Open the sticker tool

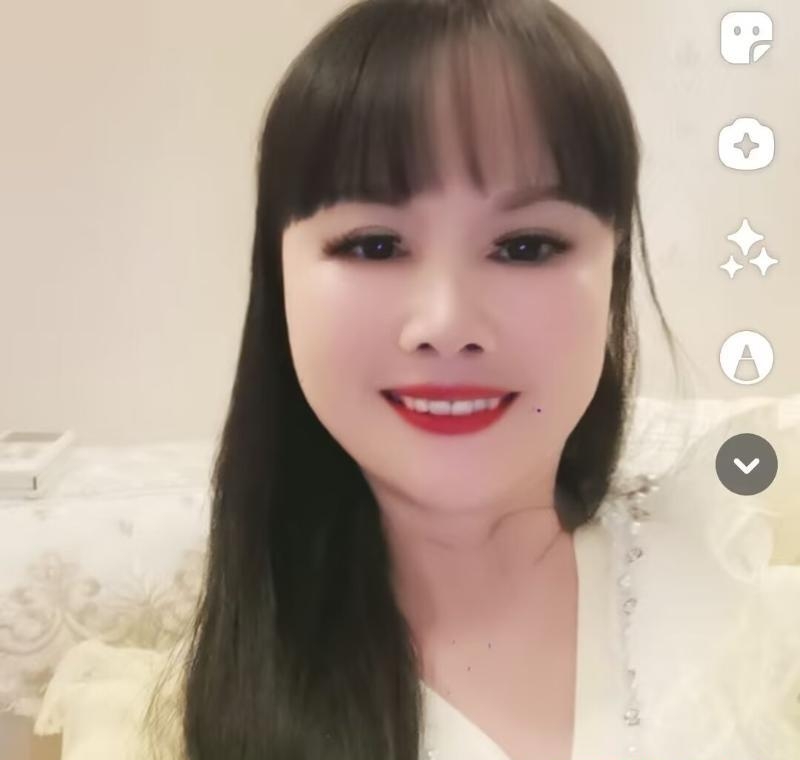746,38
